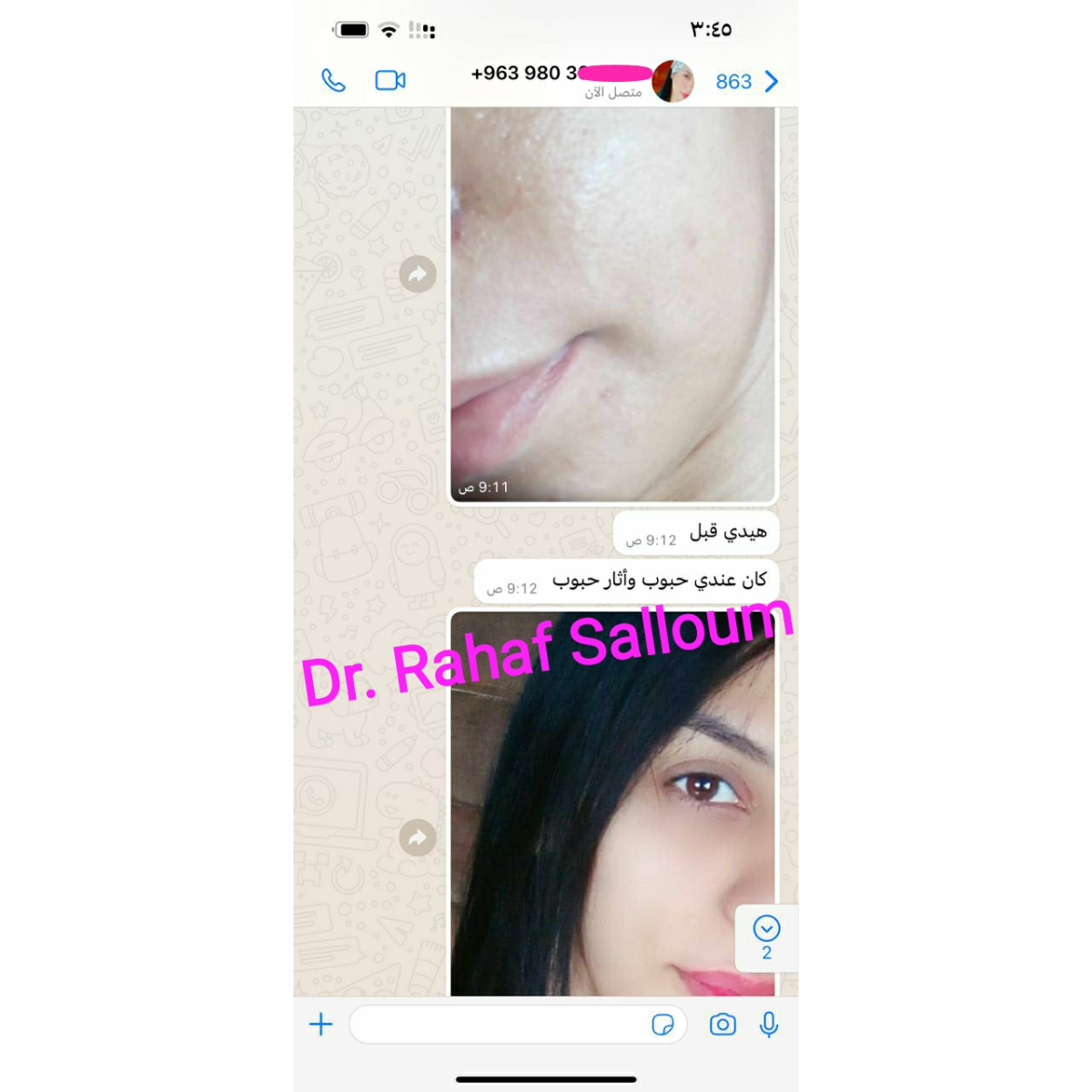Open the photo of the dark-haired woman
Image resolution: width=1092 pixels, height=1092 pixels.
(x=612, y=819)
